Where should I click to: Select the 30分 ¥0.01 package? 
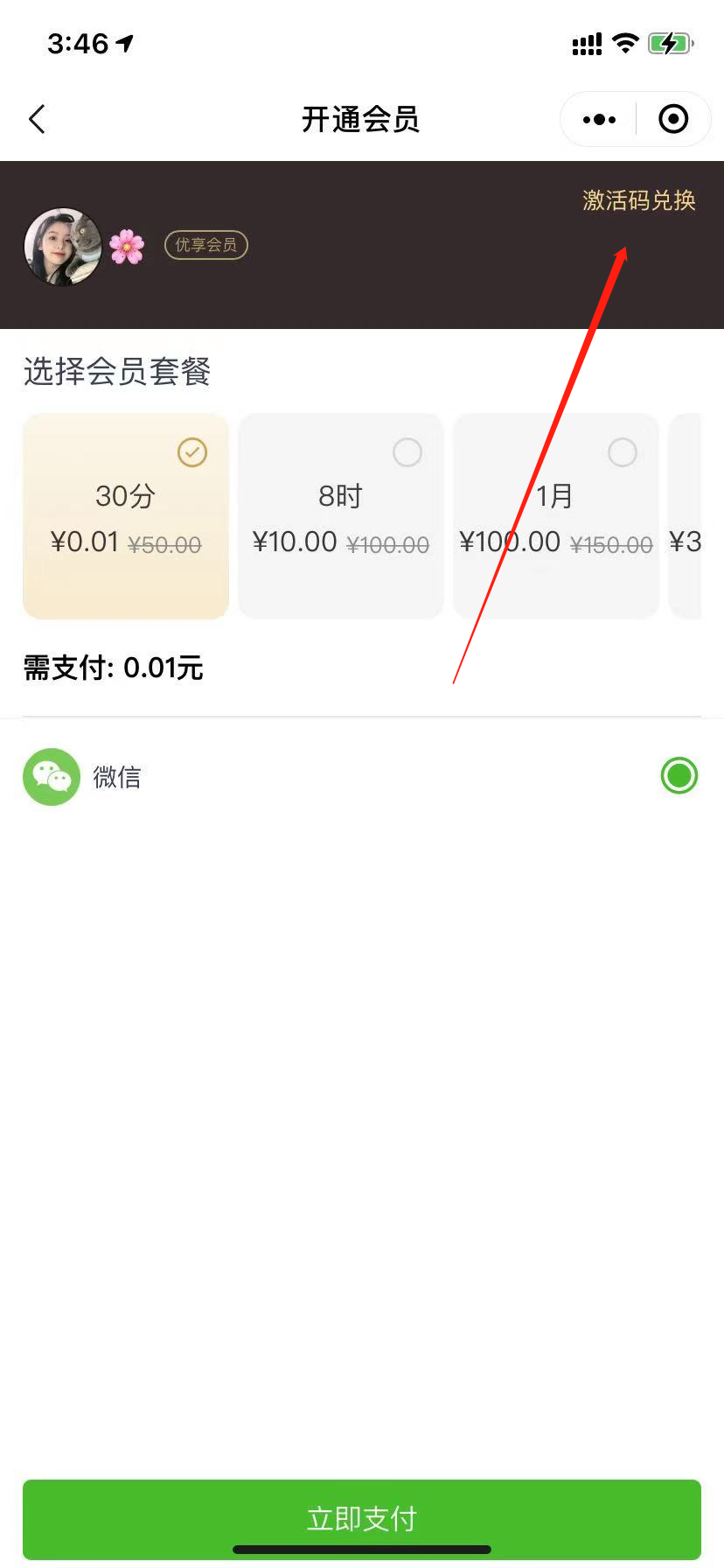pyautogui.click(x=126, y=516)
